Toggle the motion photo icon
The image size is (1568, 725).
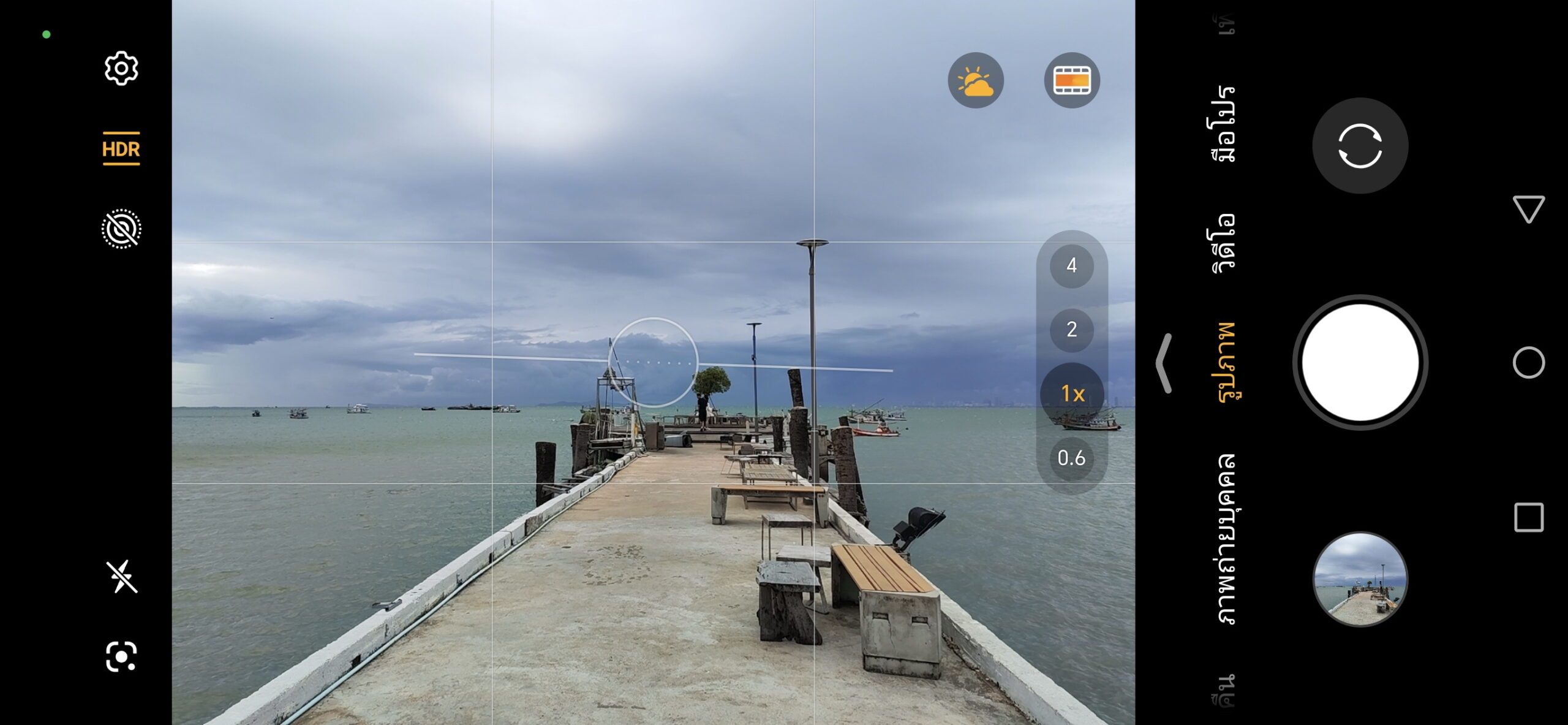[121, 229]
